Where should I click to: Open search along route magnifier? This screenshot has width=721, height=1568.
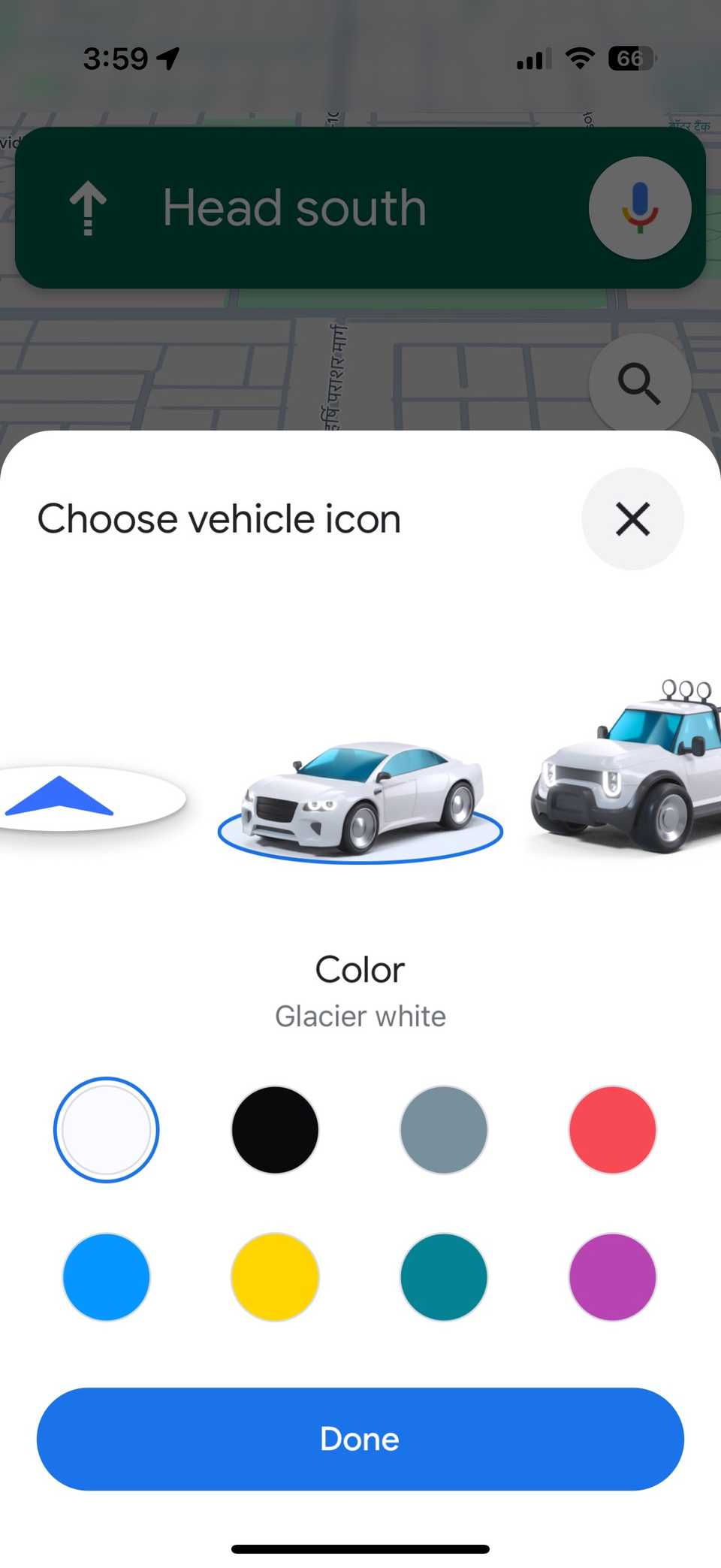[639, 384]
